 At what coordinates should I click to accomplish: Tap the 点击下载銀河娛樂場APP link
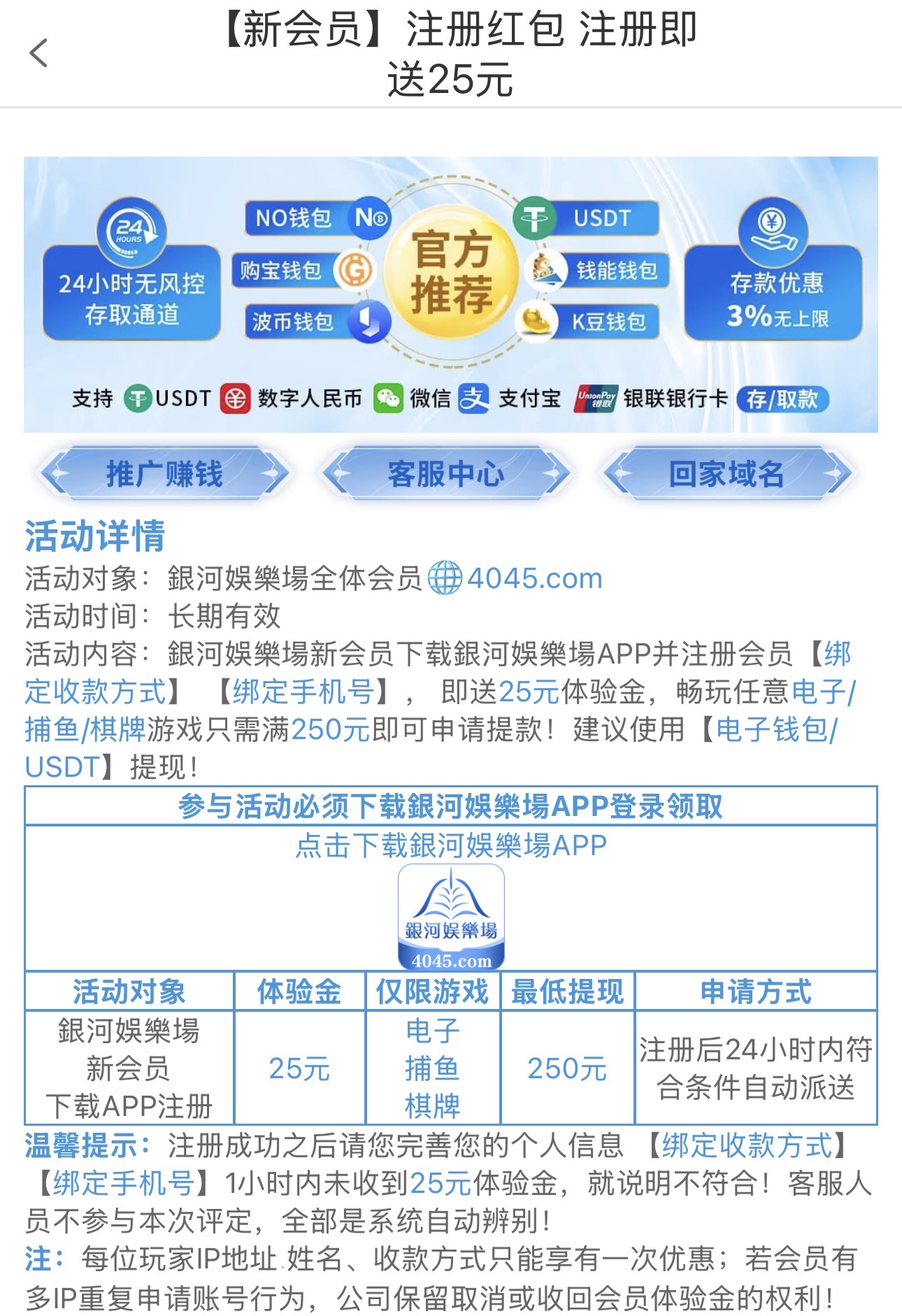(451, 845)
